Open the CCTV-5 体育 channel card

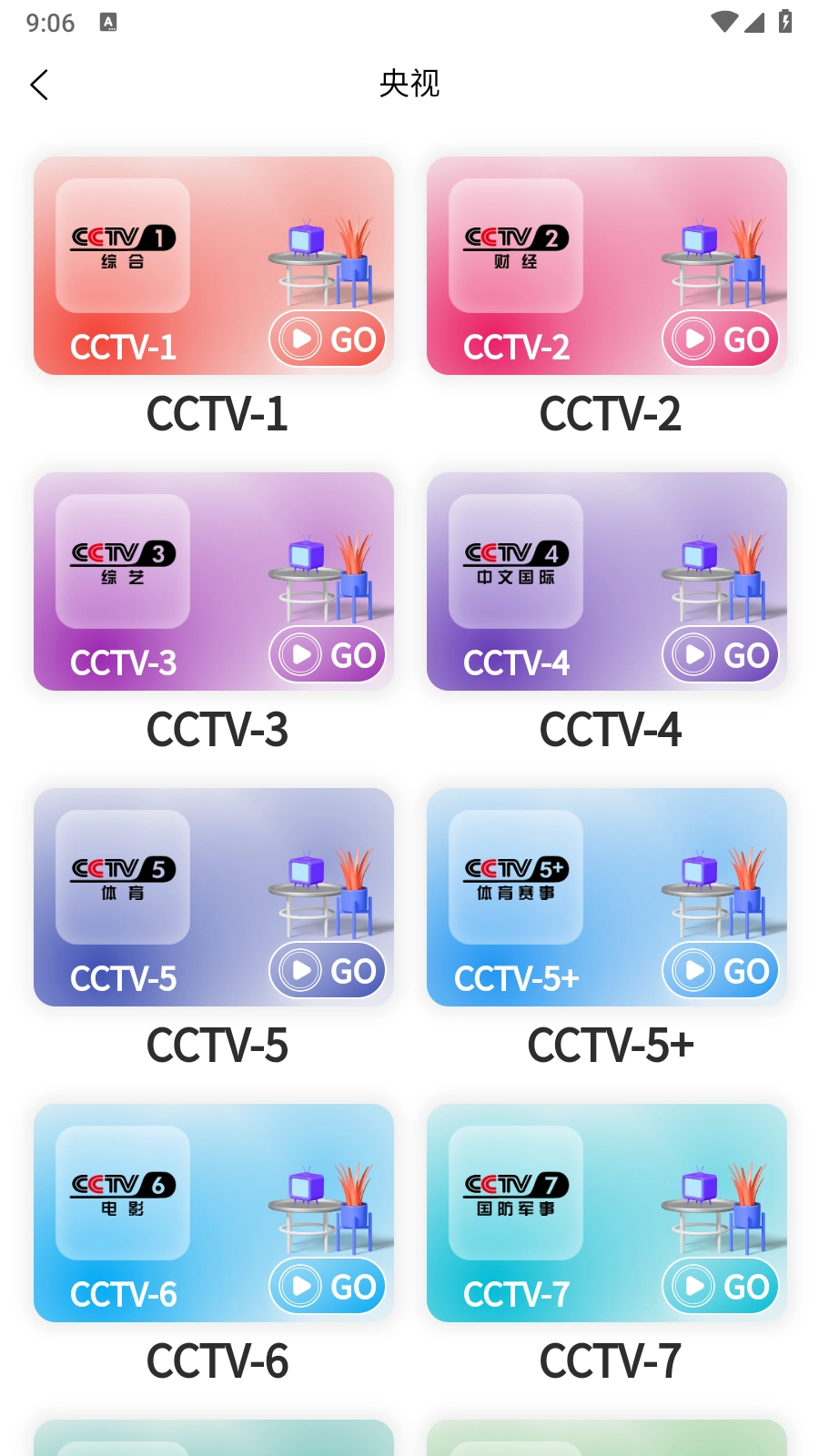click(214, 897)
